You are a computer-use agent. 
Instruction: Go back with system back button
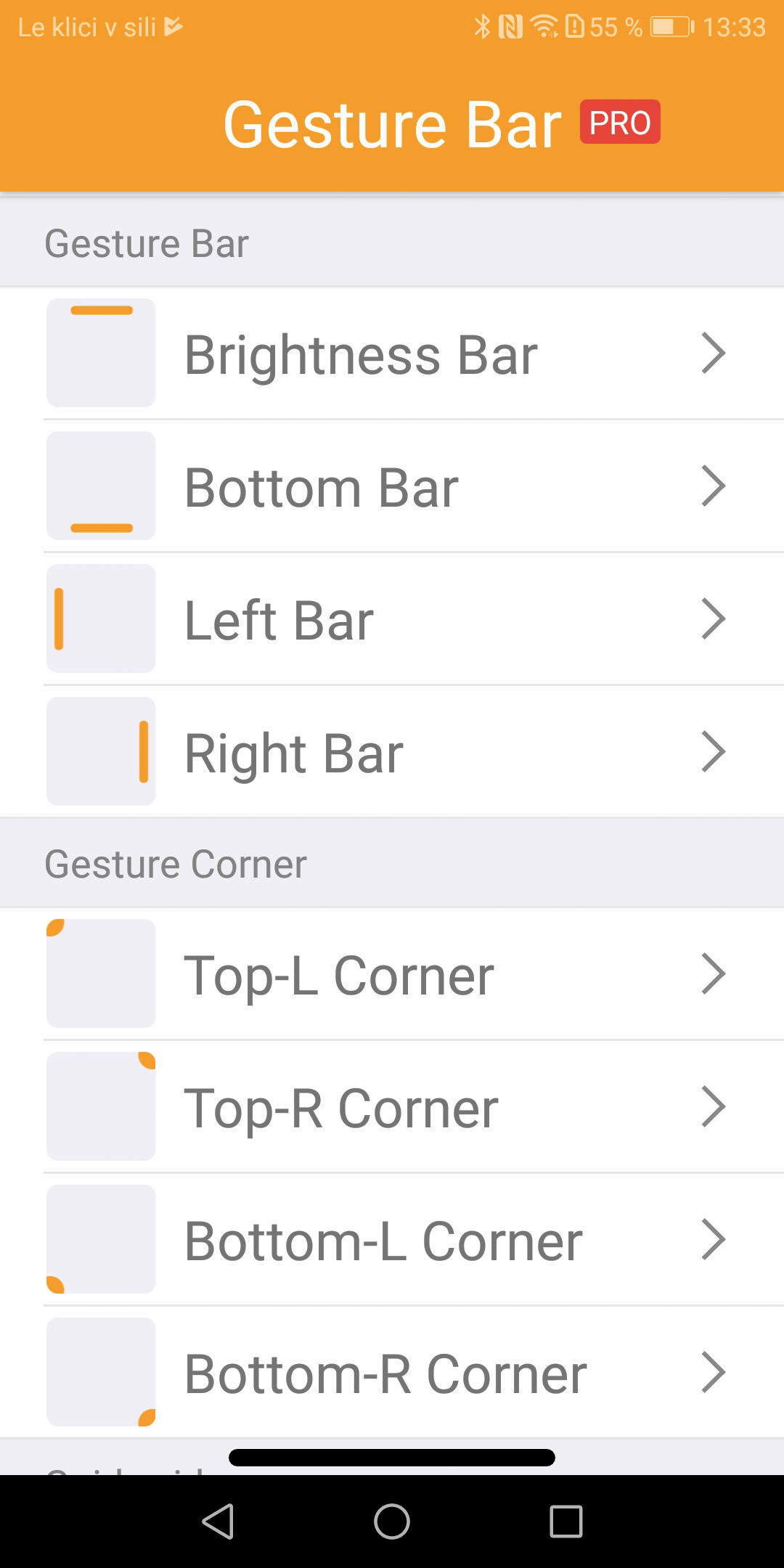point(218,1521)
